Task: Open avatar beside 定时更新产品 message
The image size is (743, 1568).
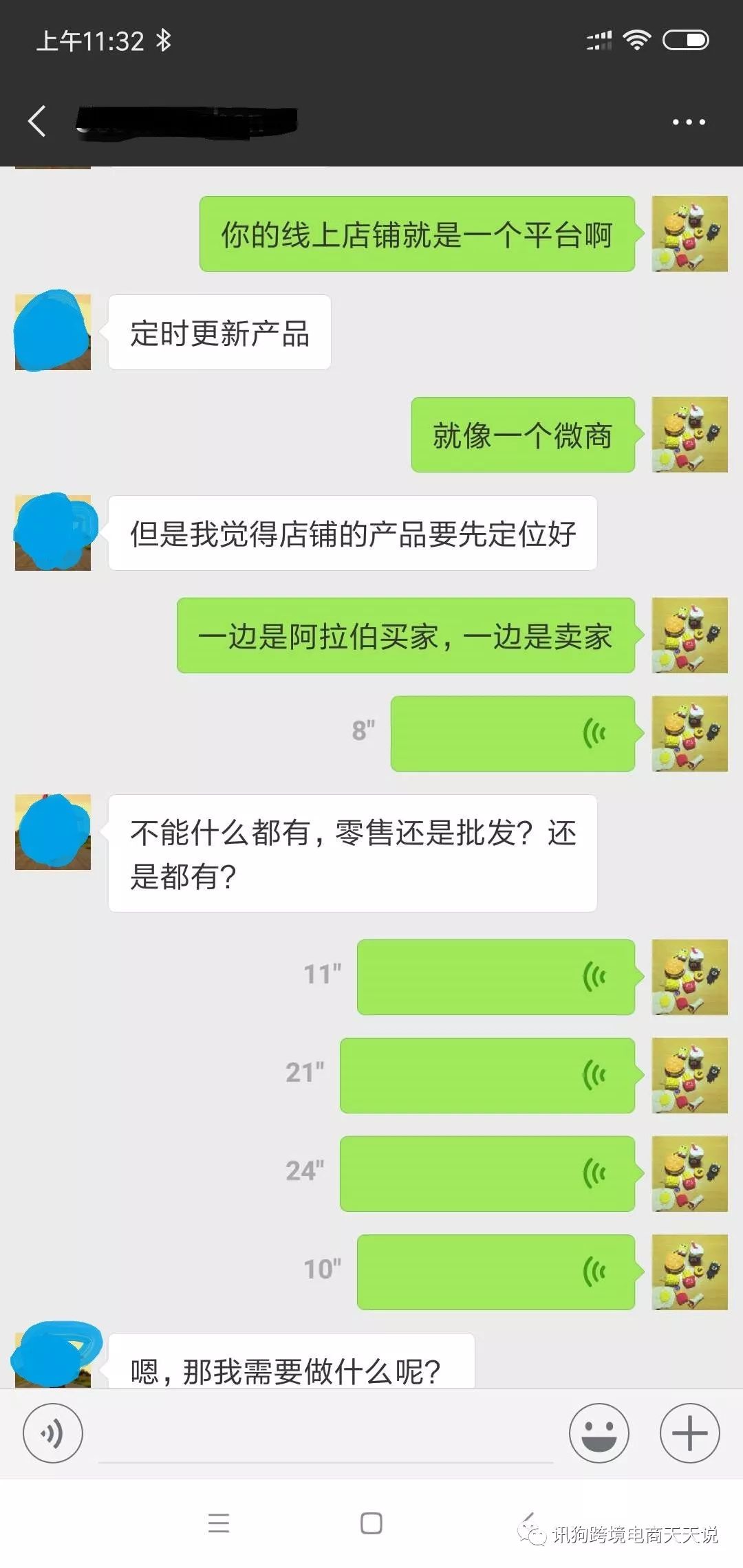Action: pyautogui.click(x=53, y=332)
